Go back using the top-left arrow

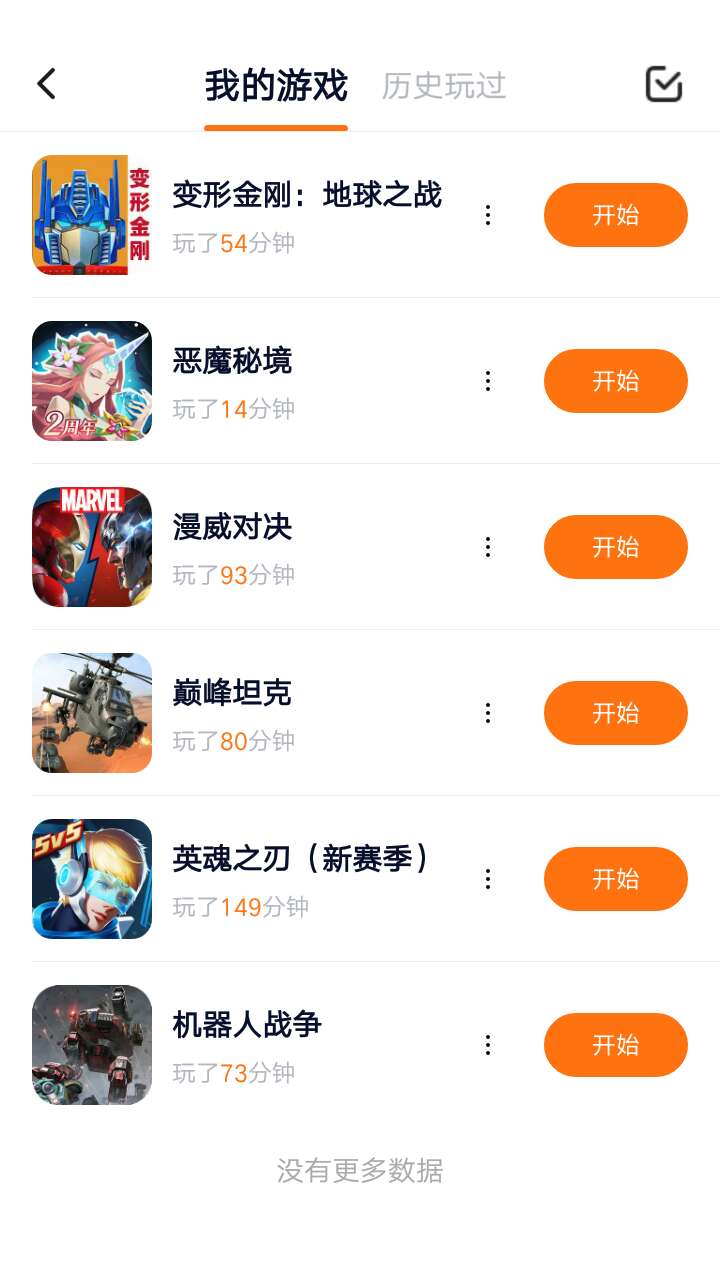(x=46, y=84)
